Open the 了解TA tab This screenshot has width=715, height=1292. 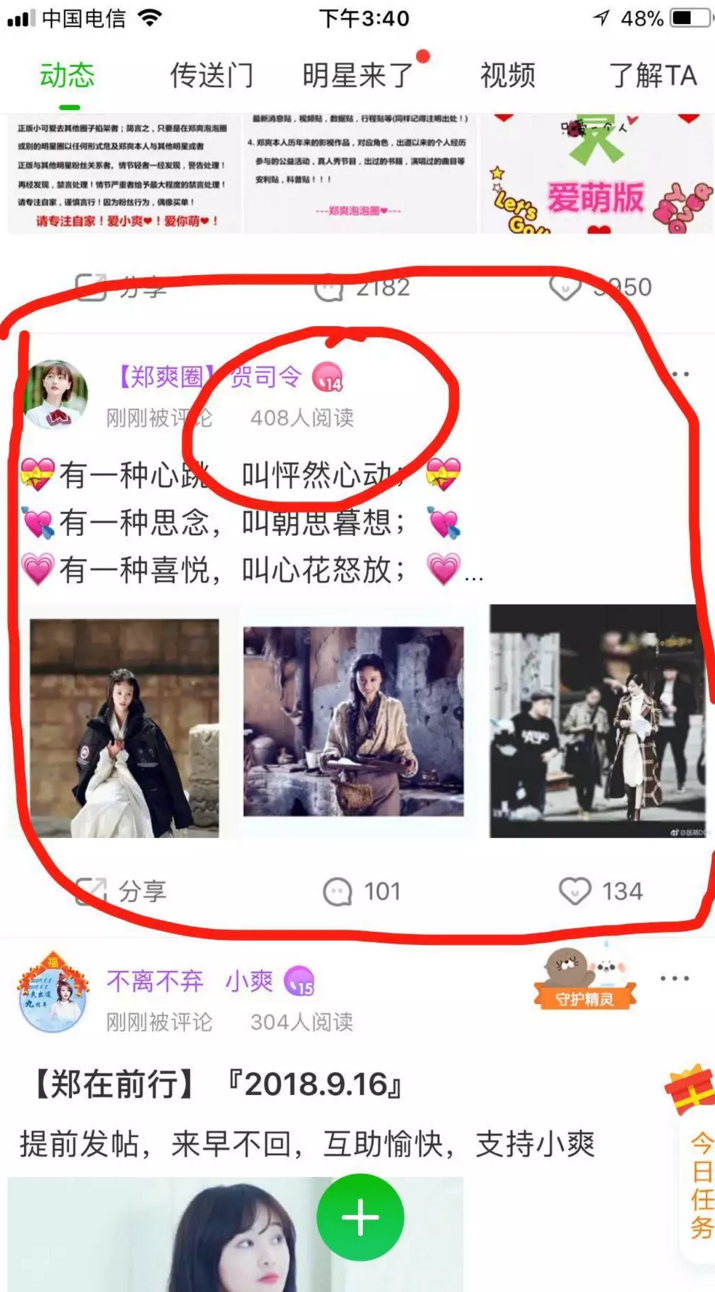click(652, 75)
